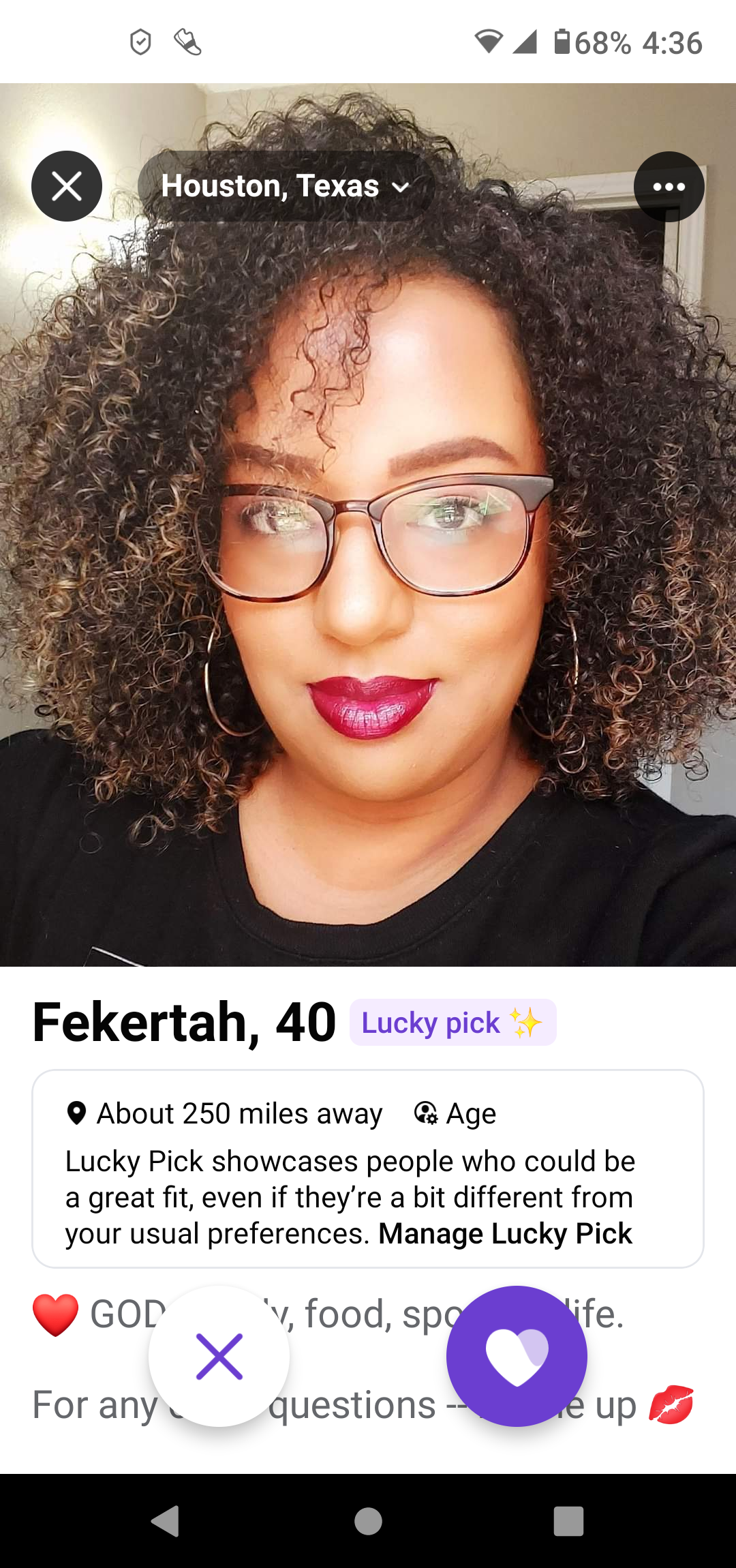Tap the Lucky pick badge
The image size is (736, 1568).
[453, 1023]
